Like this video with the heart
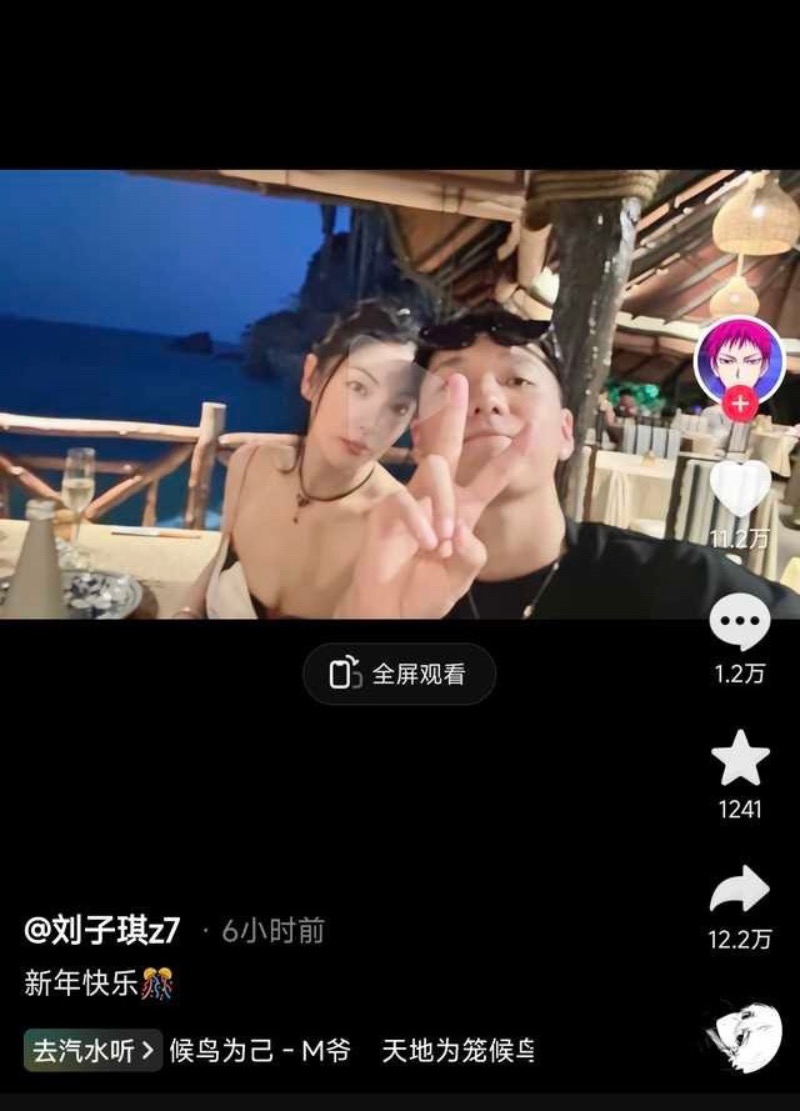The image size is (800, 1111). point(740,488)
